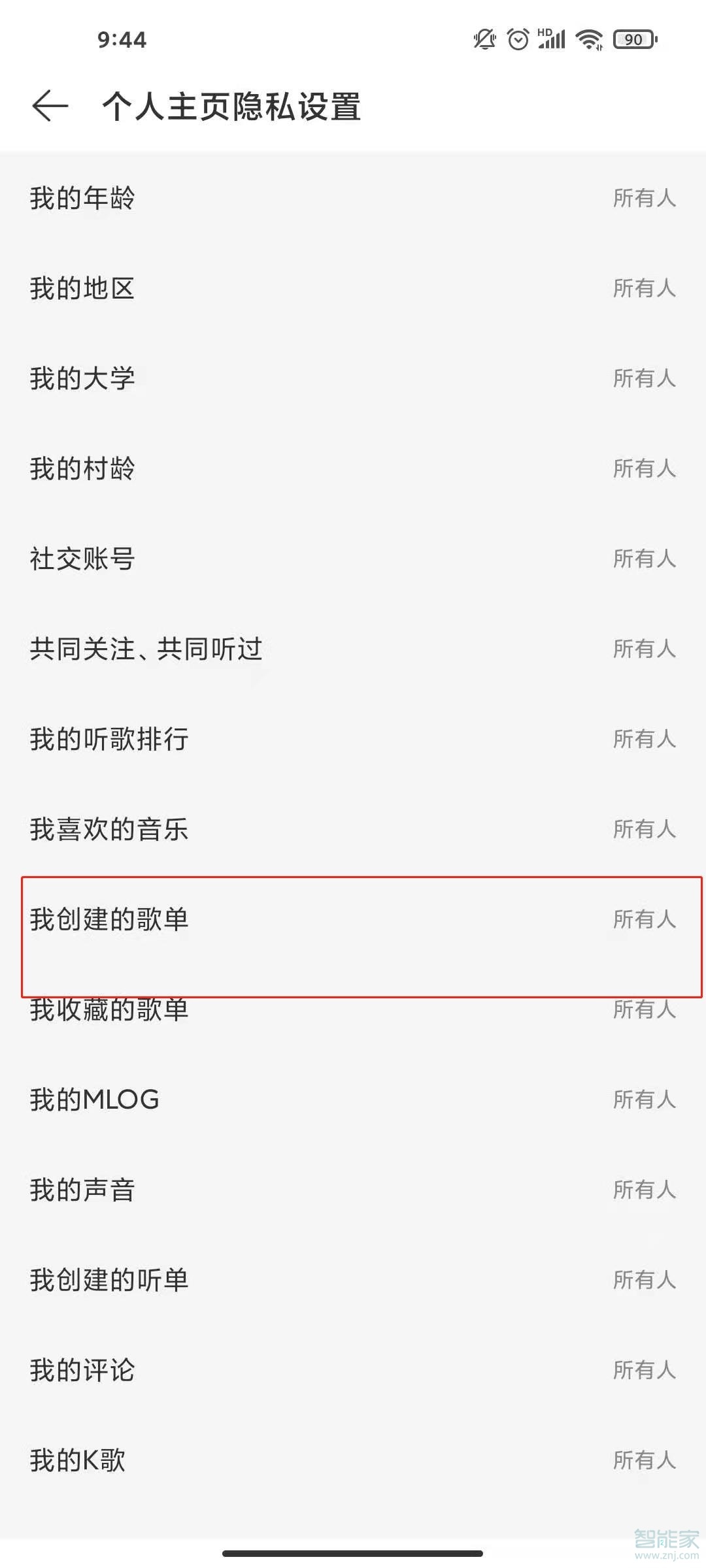The image size is (706, 1568).
Task: Open 我的村龄 privacy option
Action: (x=353, y=468)
